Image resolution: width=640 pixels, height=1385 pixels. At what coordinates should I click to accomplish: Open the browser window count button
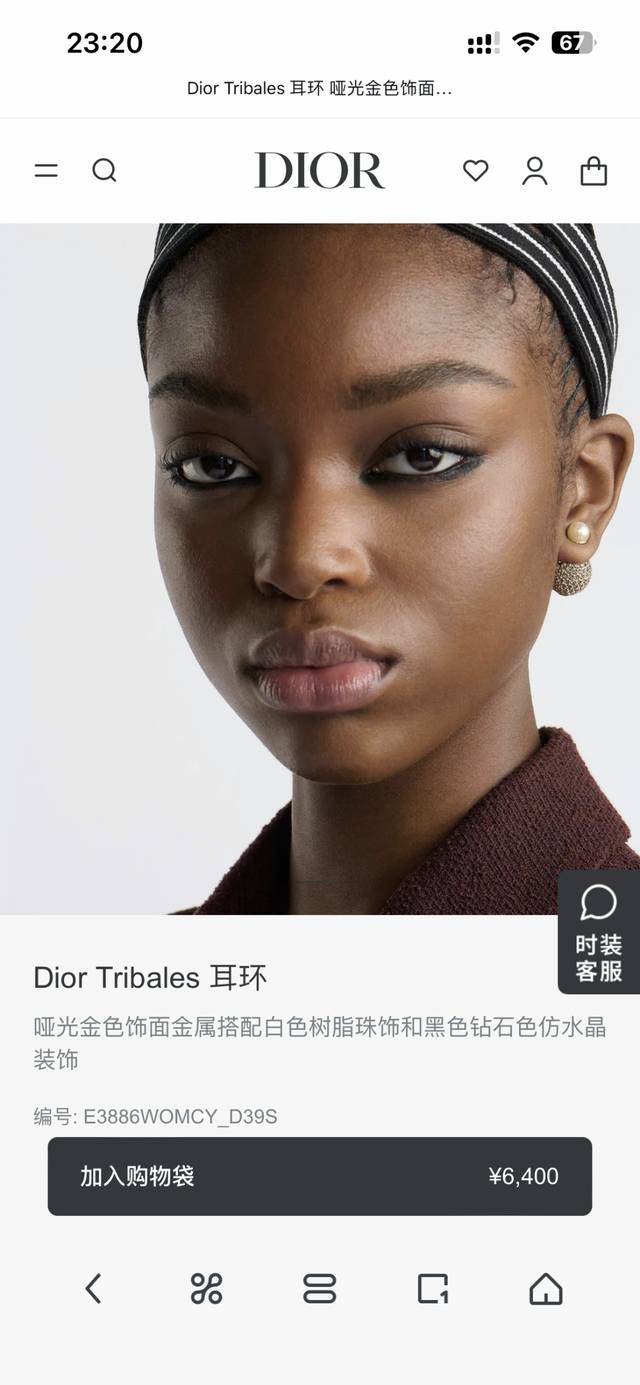tap(433, 1288)
